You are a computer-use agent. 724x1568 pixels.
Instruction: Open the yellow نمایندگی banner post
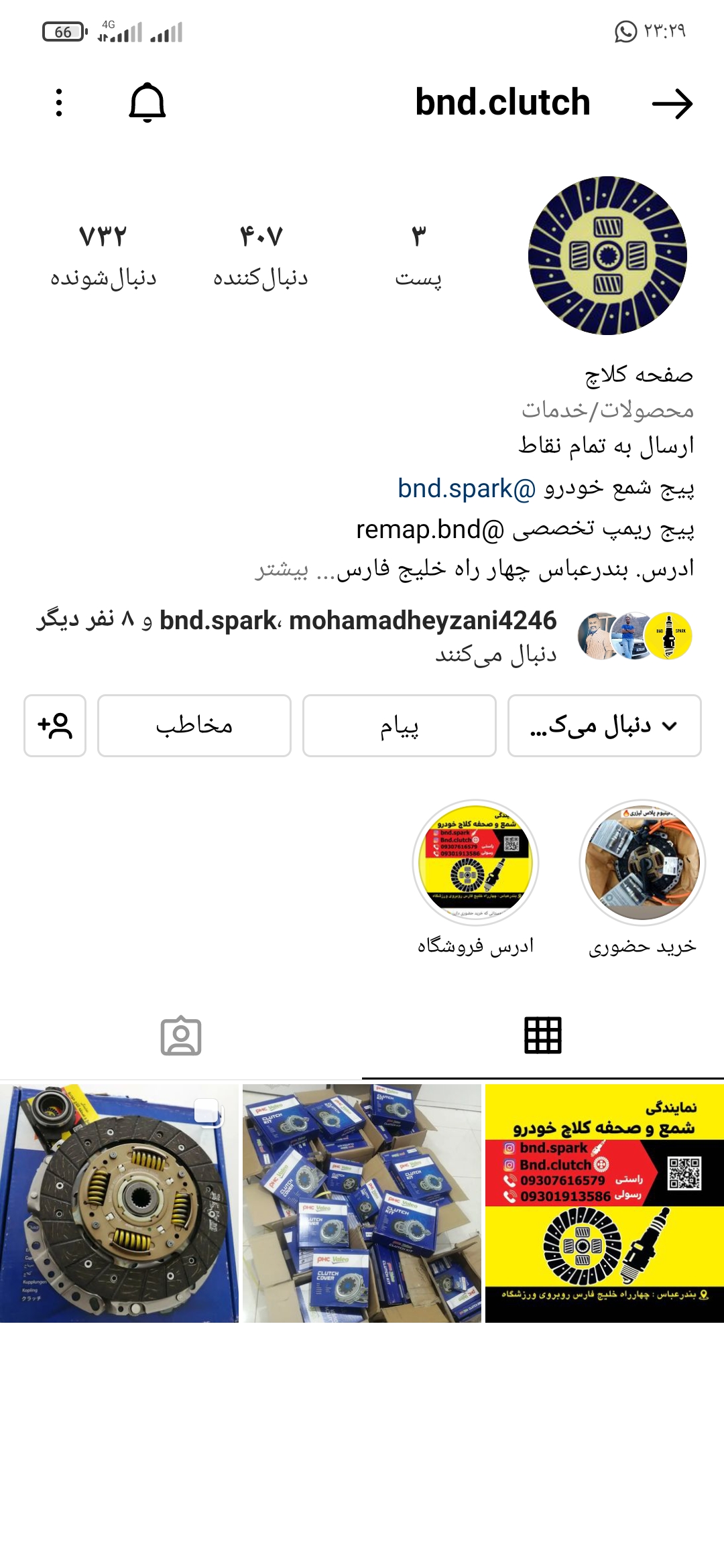(x=605, y=1203)
